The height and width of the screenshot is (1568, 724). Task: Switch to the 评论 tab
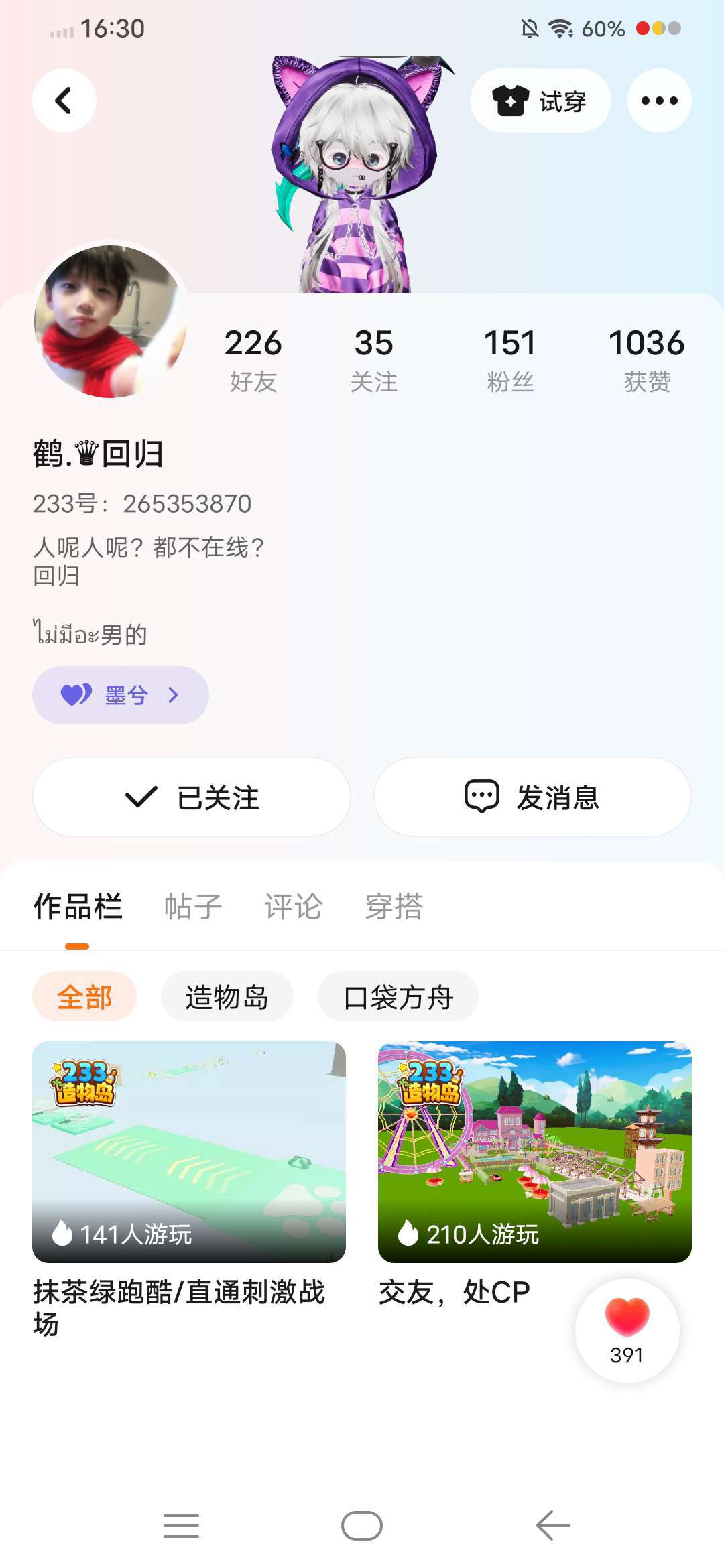[293, 907]
